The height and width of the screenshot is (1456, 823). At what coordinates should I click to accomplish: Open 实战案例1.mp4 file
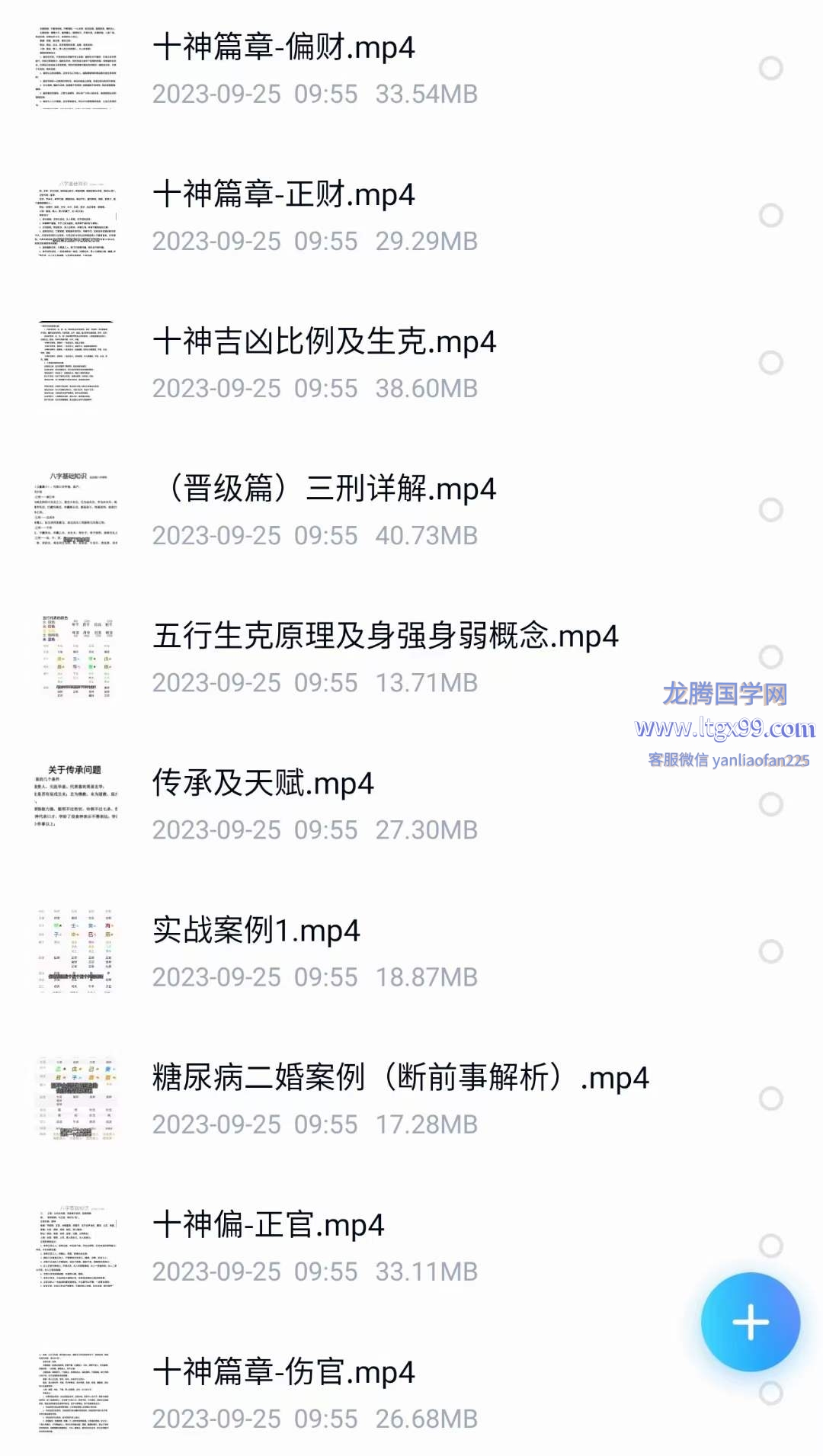click(256, 931)
